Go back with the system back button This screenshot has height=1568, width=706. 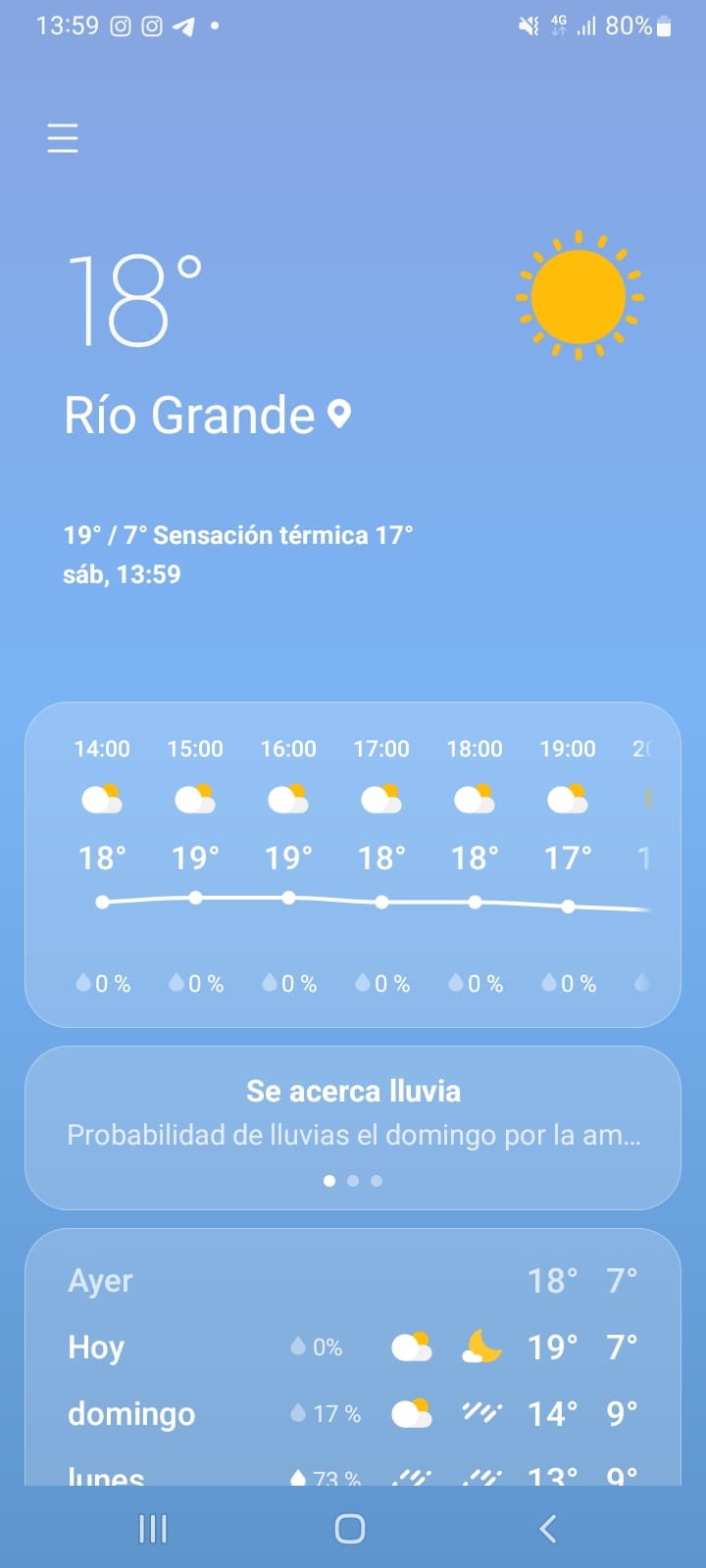tap(548, 1529)
